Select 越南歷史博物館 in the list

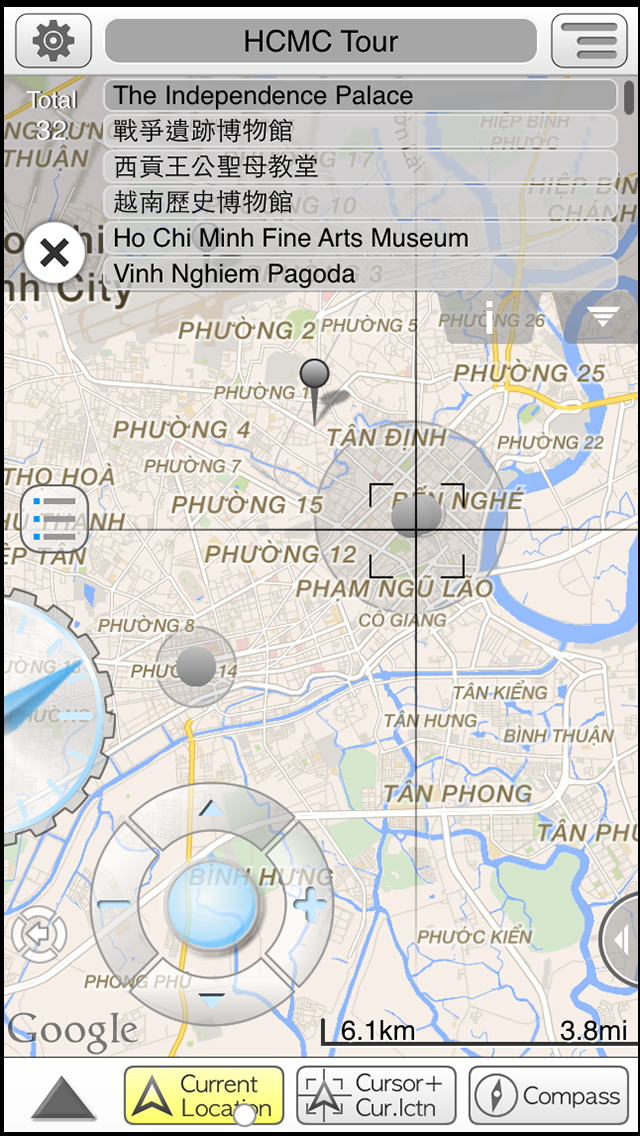pos(360,202)
